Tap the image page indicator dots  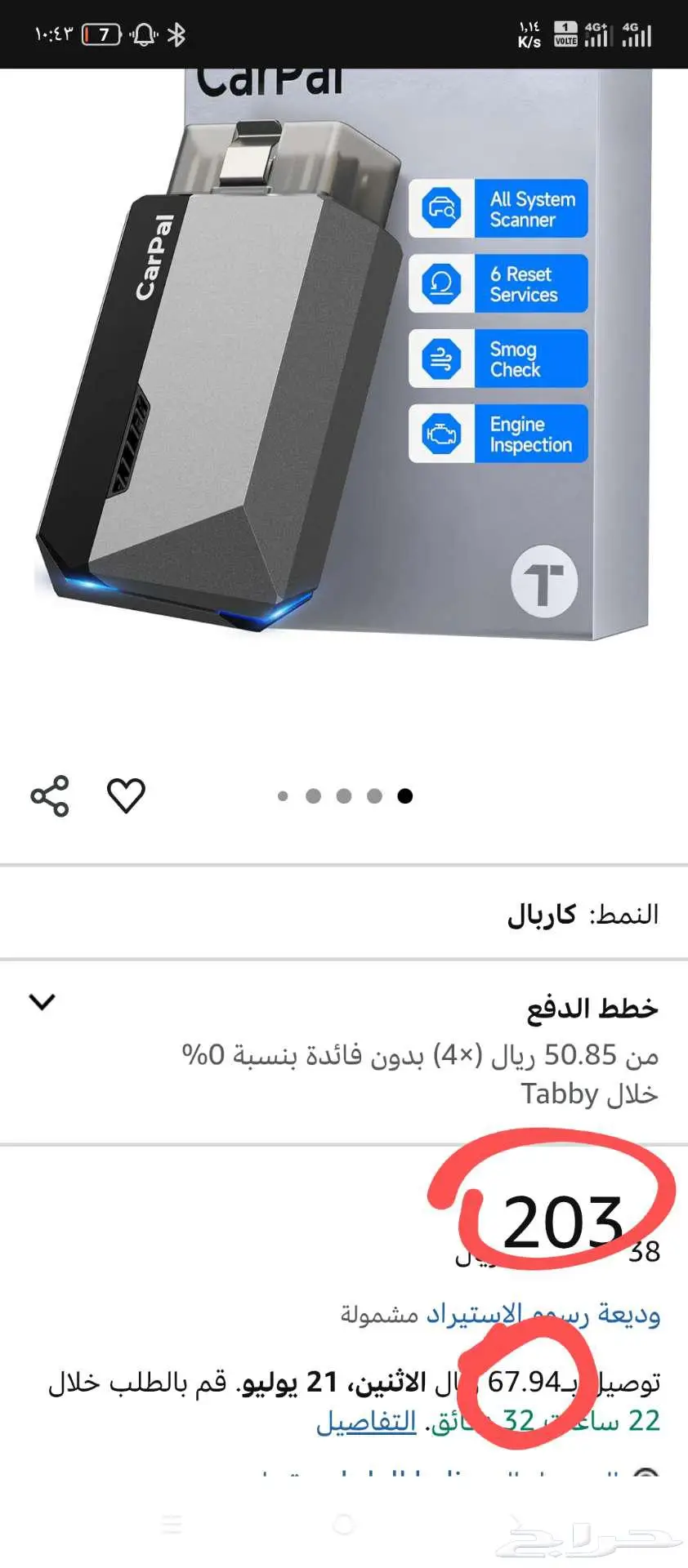344,795
